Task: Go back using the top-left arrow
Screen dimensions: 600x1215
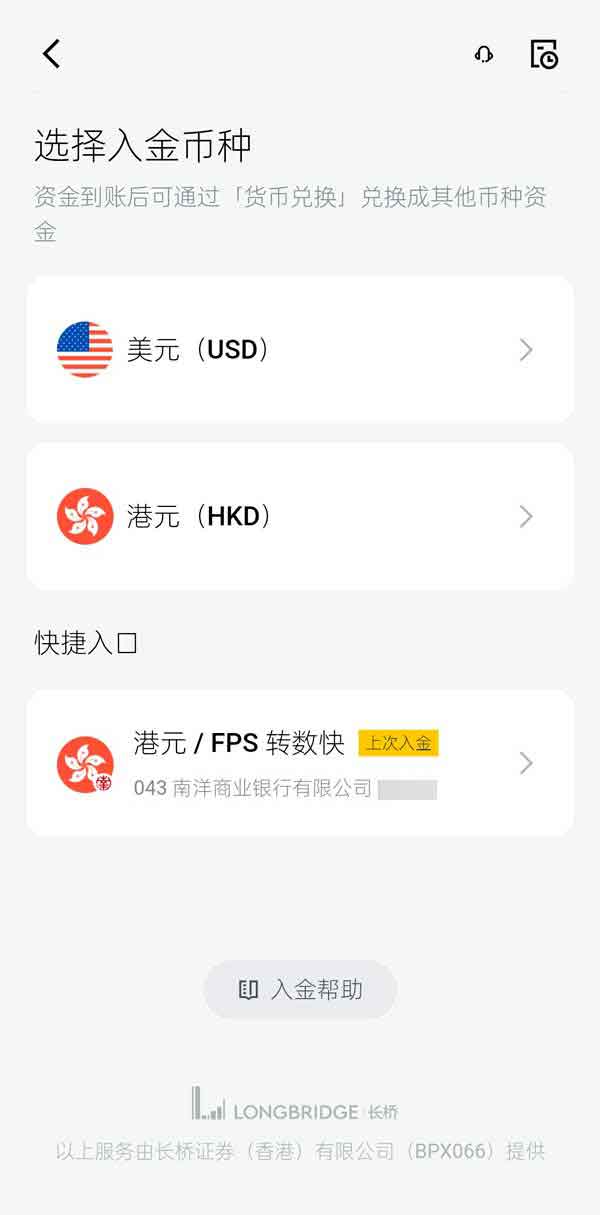Action: coord(52,54)
